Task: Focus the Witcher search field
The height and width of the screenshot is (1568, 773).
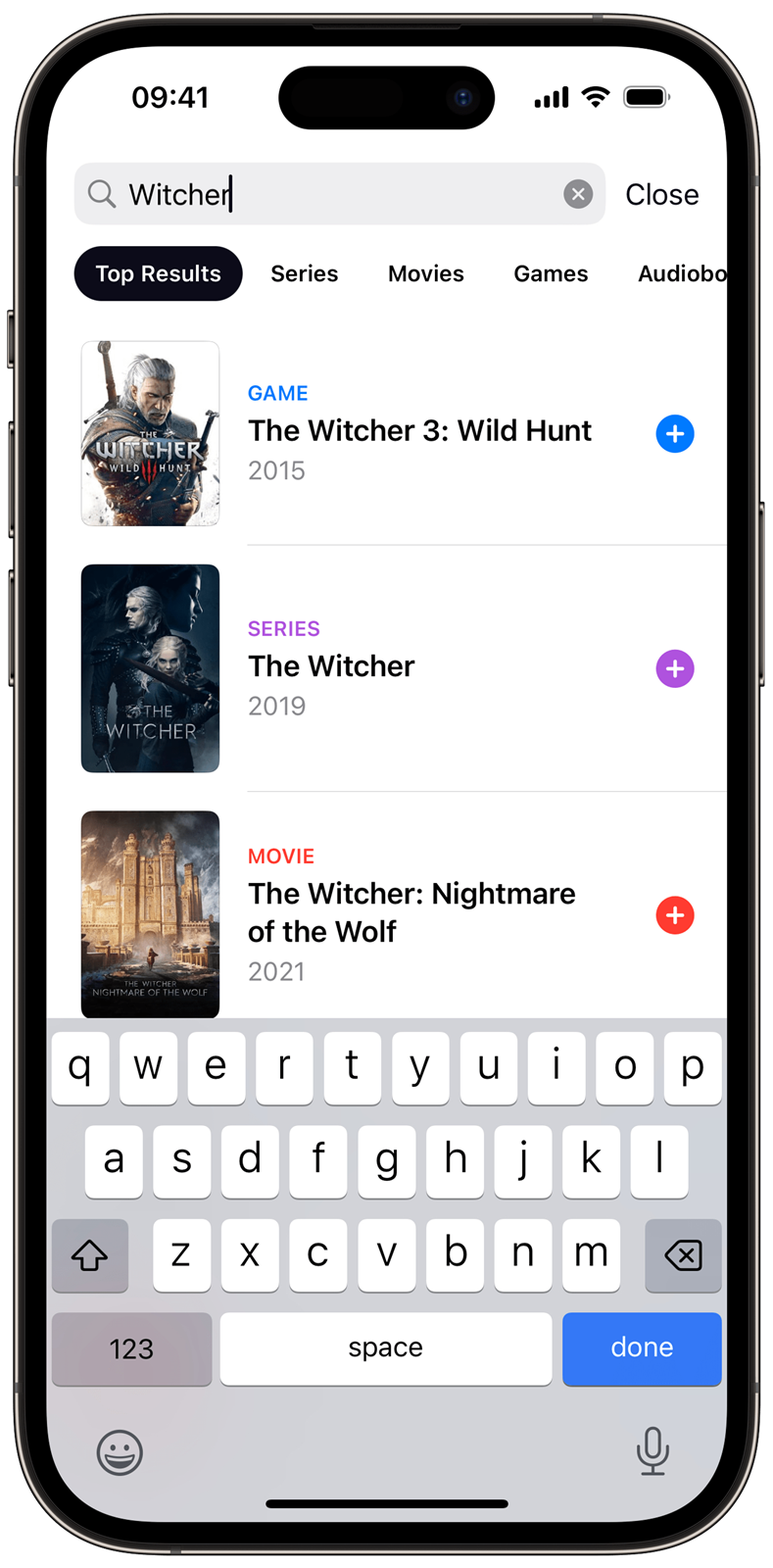Action: (x=339, y=194)
